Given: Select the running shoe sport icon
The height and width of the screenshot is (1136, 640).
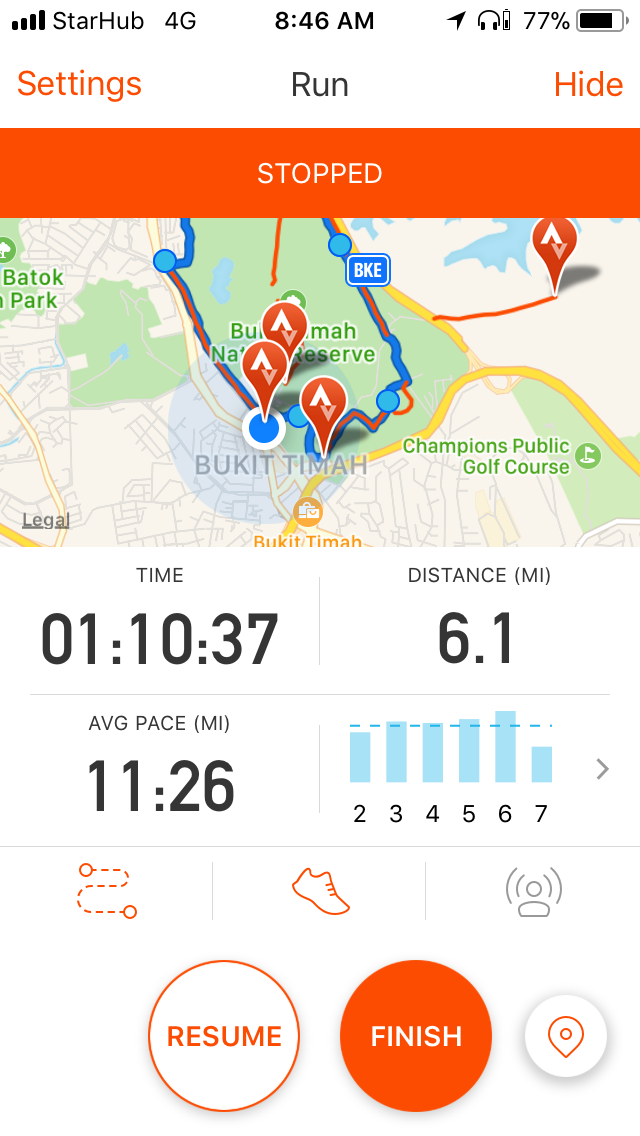Looking at the screenshot, I should [x=320, y=890].
